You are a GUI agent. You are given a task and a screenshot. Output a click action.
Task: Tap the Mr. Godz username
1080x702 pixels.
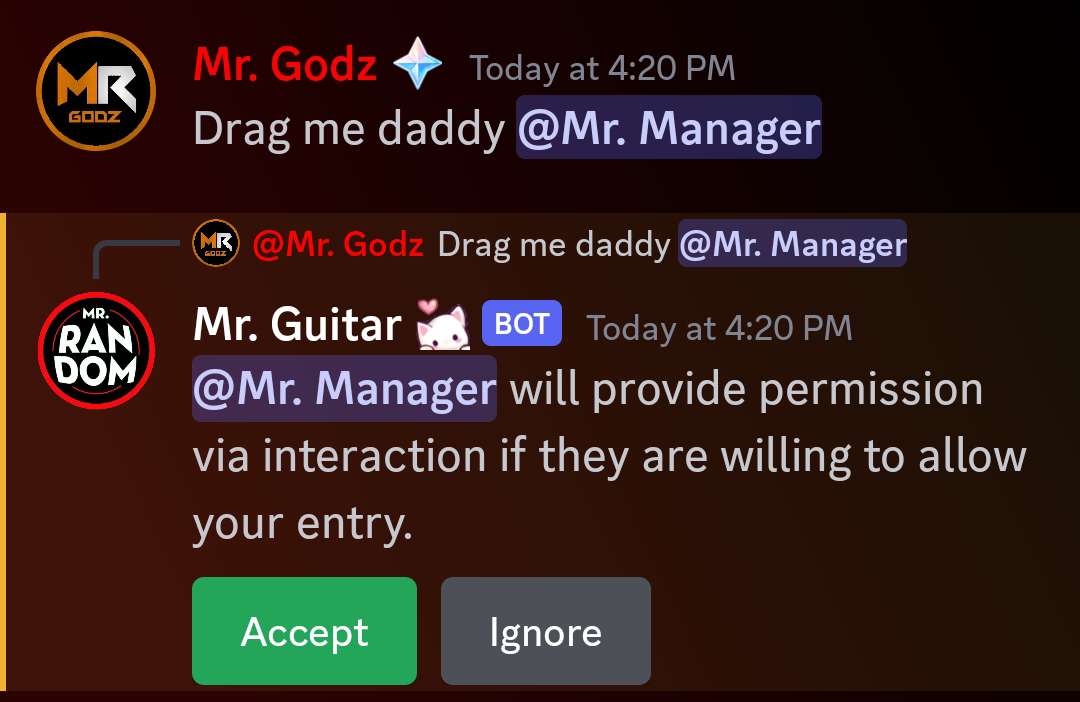[x=285, y=66]
